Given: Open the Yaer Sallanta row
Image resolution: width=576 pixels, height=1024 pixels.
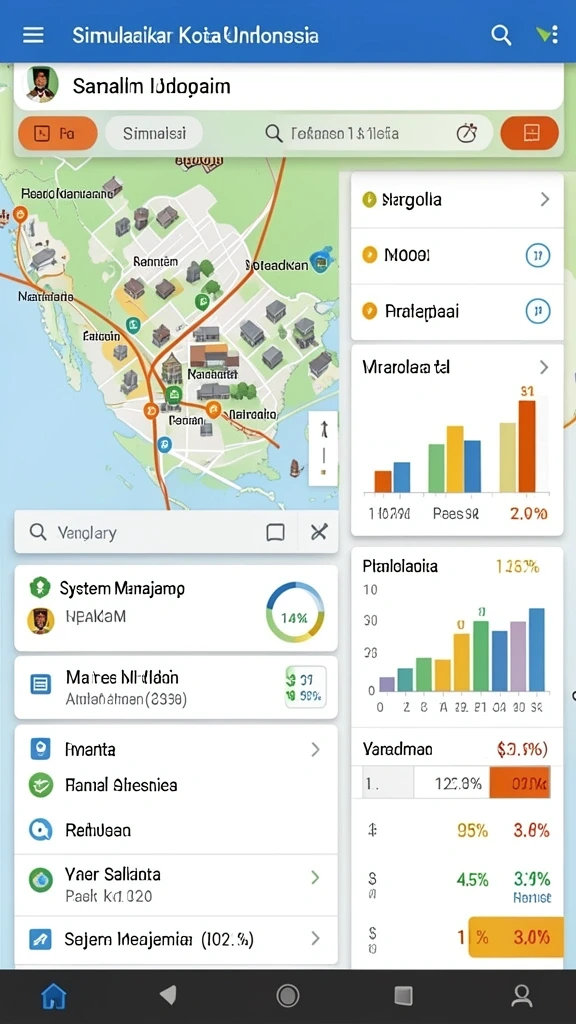Looking at the screenshot, I should point(176,884).
